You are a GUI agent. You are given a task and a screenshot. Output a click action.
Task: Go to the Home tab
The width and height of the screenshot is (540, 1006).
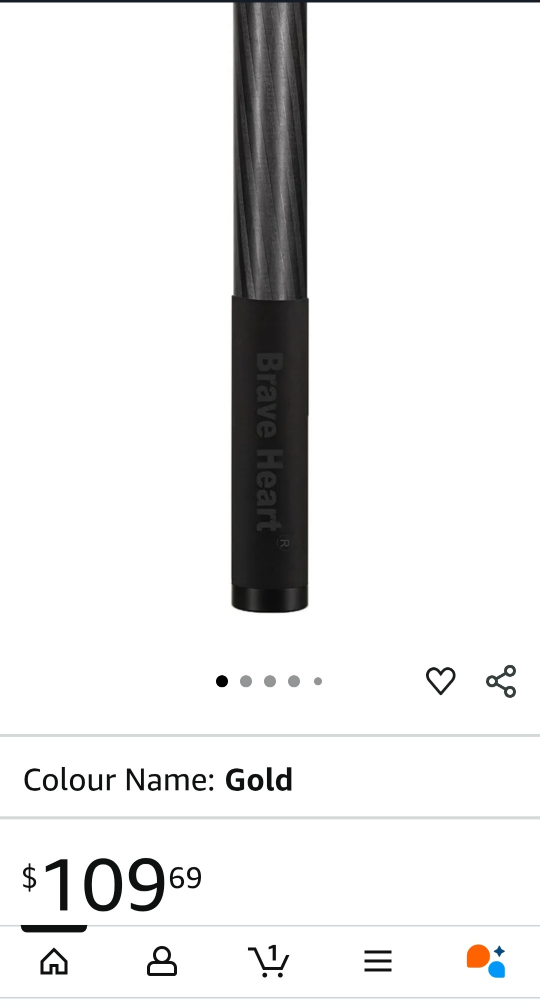(x=54, y=961)
